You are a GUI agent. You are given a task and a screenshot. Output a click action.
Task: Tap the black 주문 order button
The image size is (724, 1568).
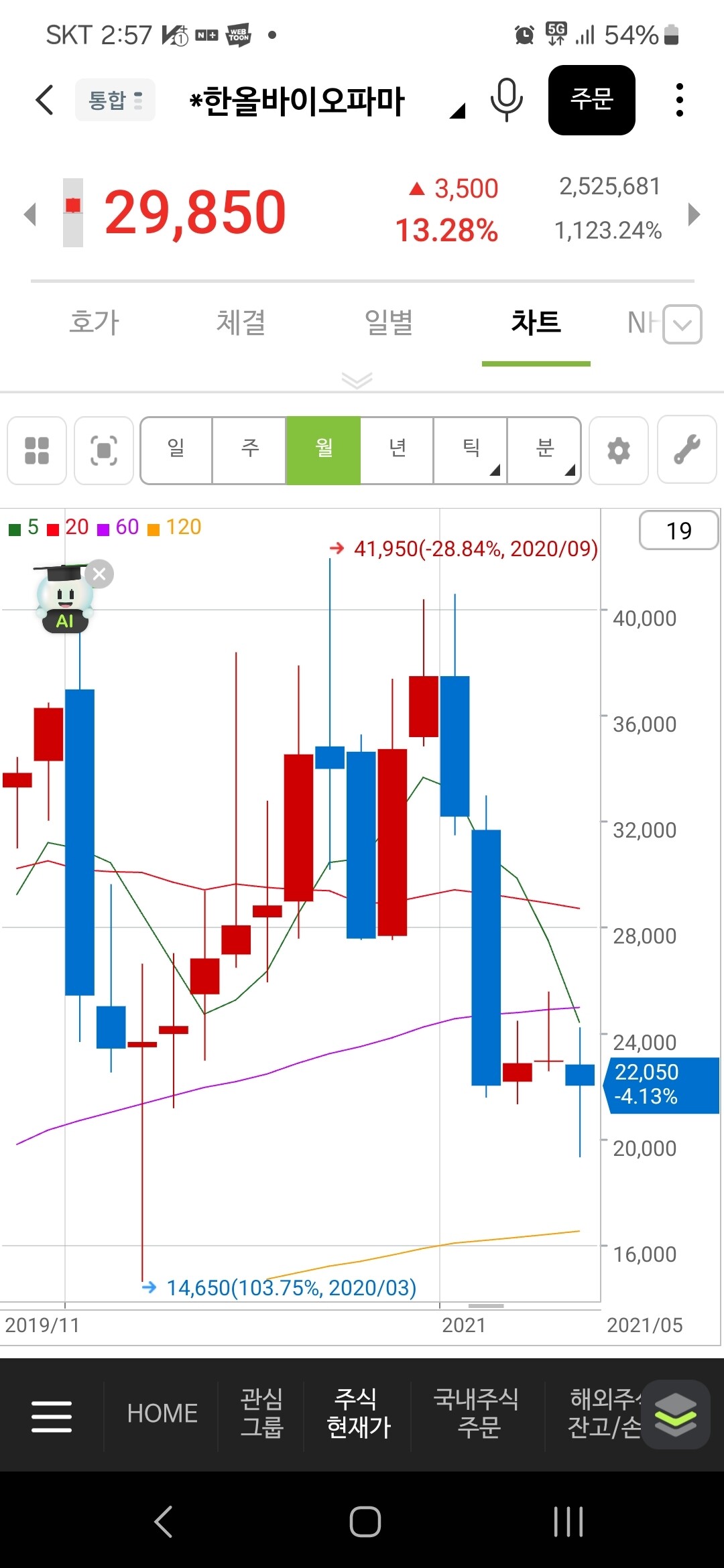[x=591, y=101]
